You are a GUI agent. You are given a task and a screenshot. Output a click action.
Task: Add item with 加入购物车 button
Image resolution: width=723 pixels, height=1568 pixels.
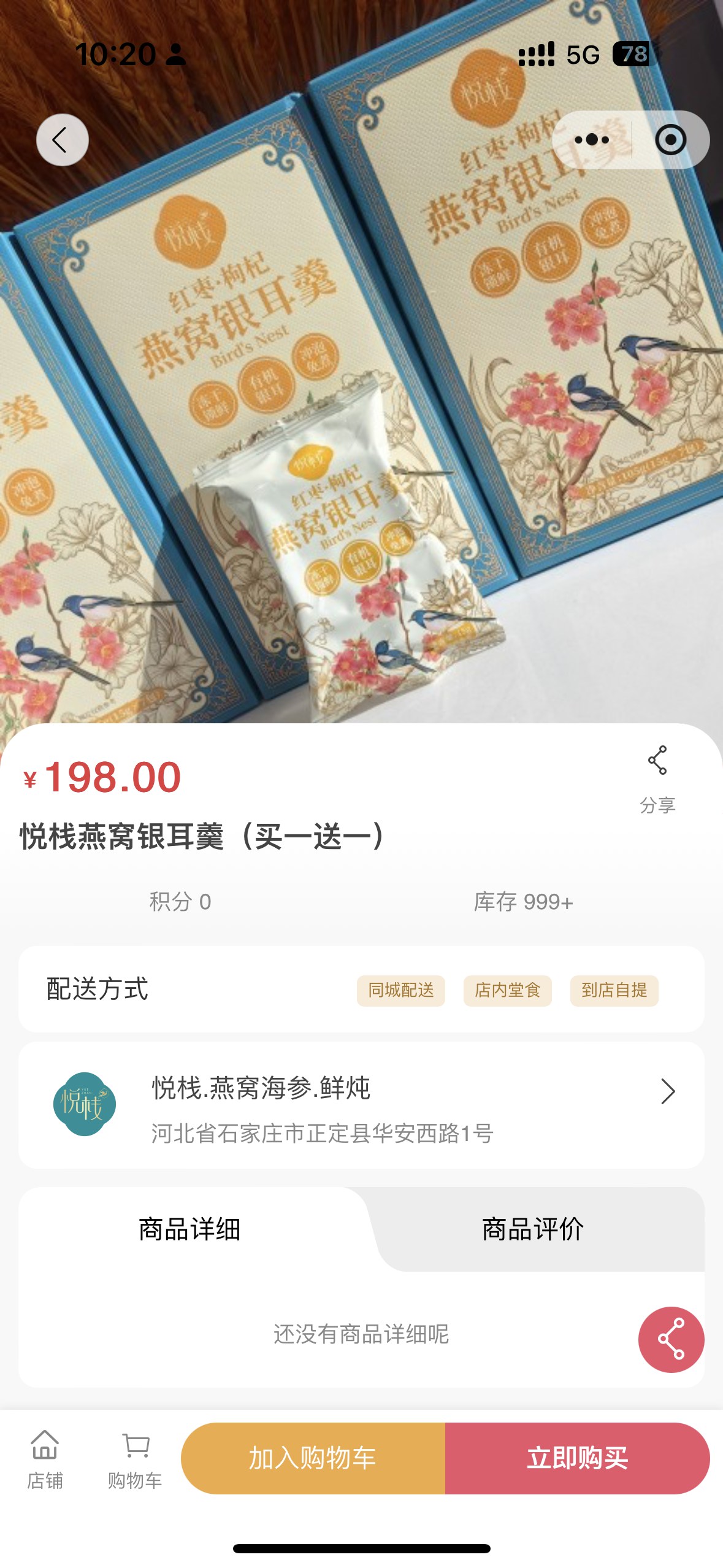point(313,1458)
